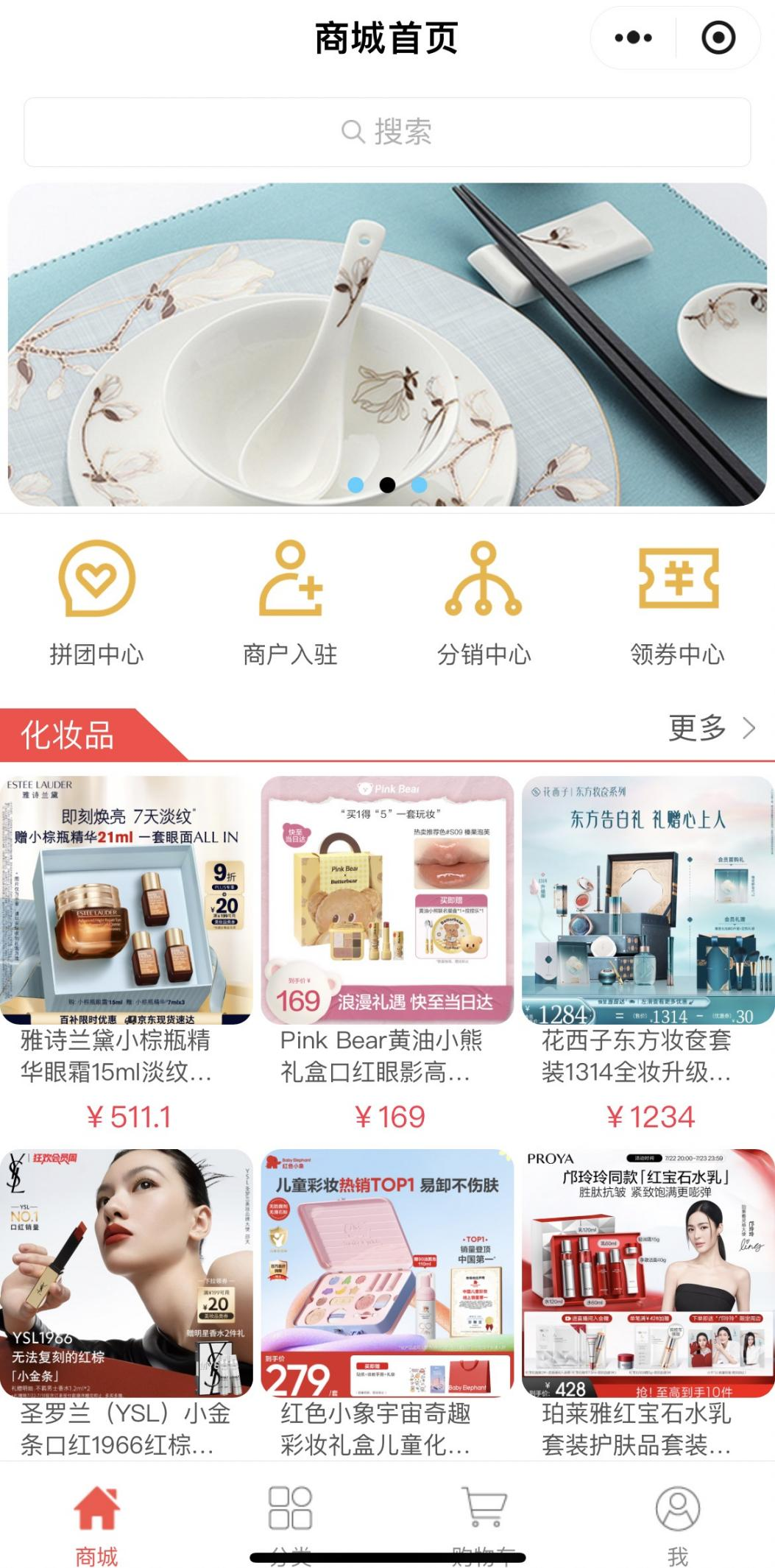
Task: Open the 搜索 search box
Action: (x=387, y=133)
